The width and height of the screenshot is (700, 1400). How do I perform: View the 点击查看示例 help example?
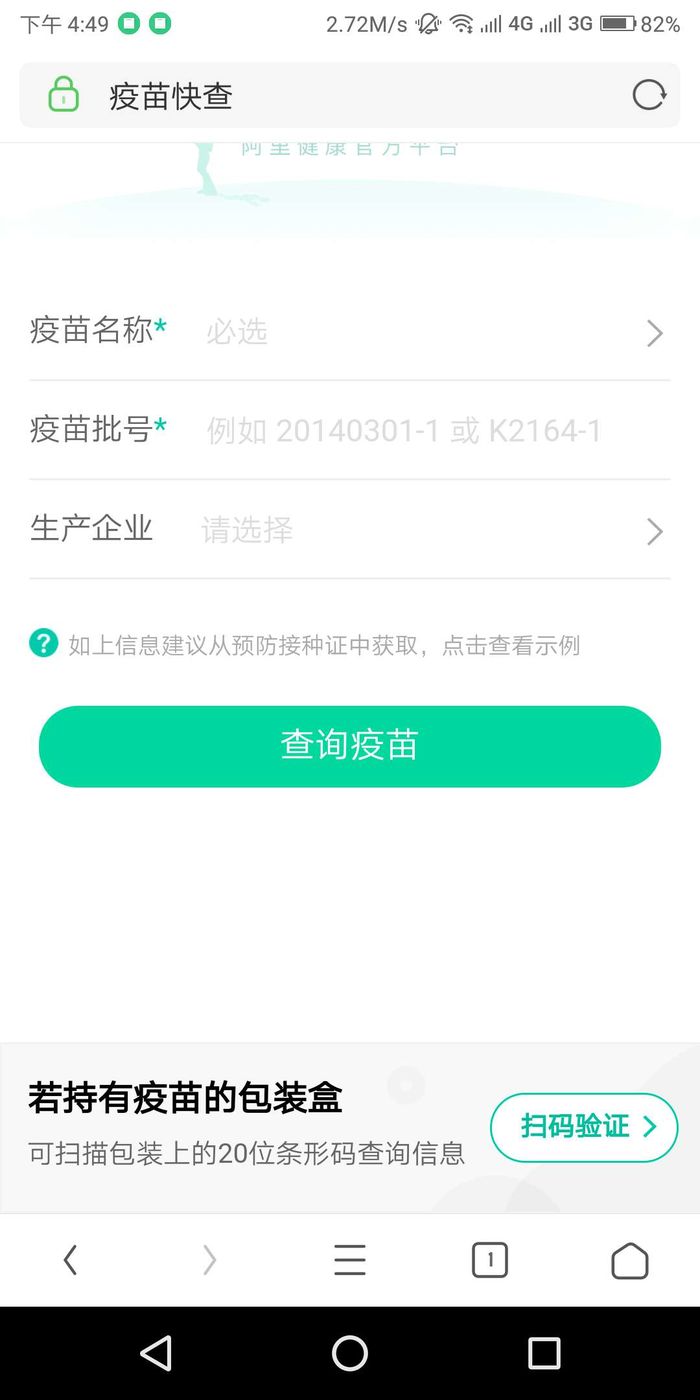[511, 645]
